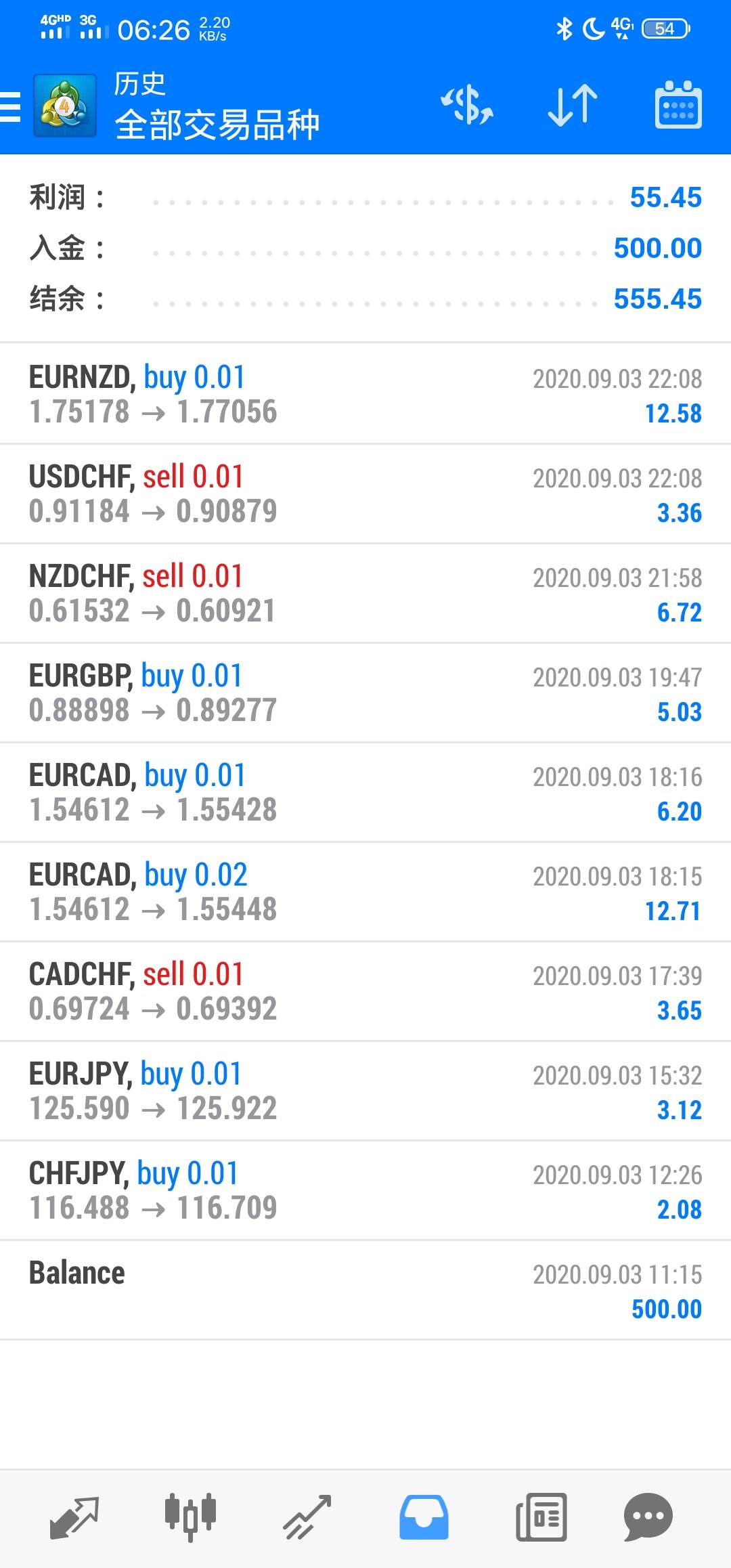Open the calendar date range picker

tap(678, 106)
